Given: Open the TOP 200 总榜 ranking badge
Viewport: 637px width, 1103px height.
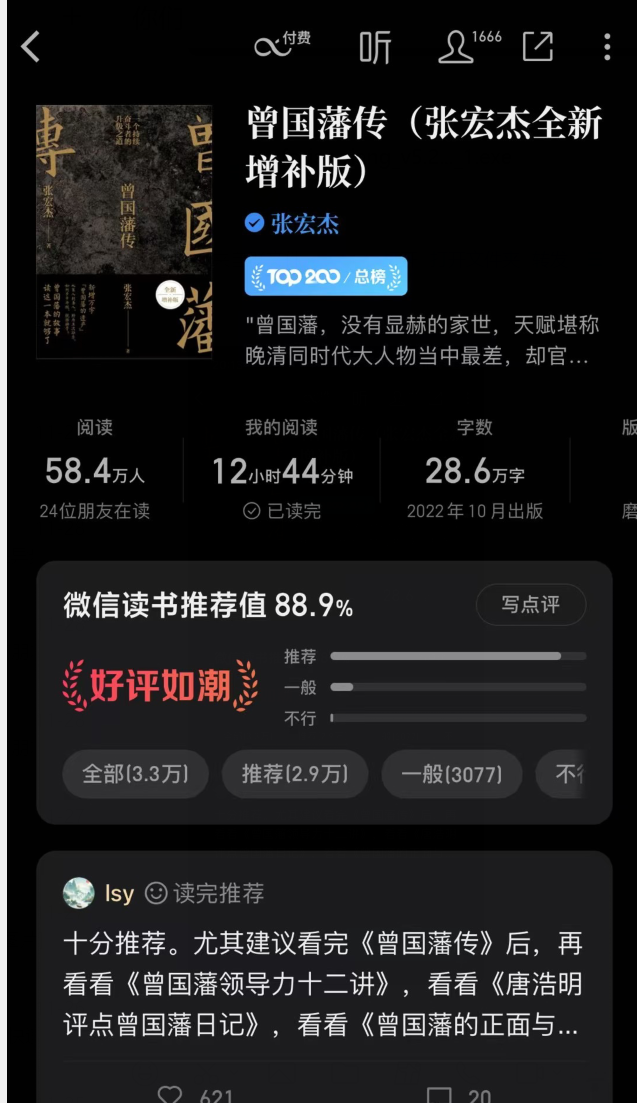Looking at the screenshot, I should 326,277.
